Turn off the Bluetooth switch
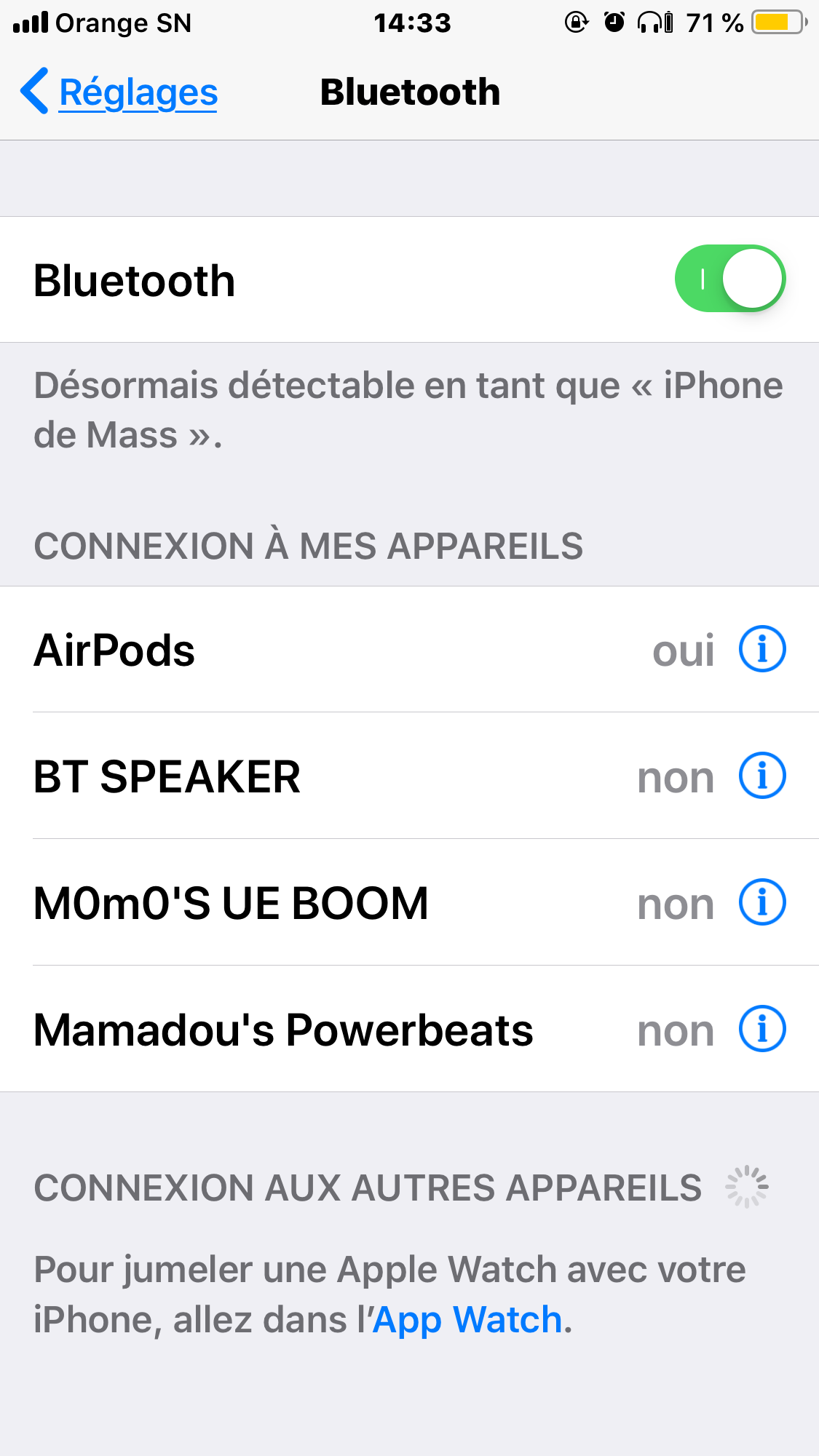 729,279
